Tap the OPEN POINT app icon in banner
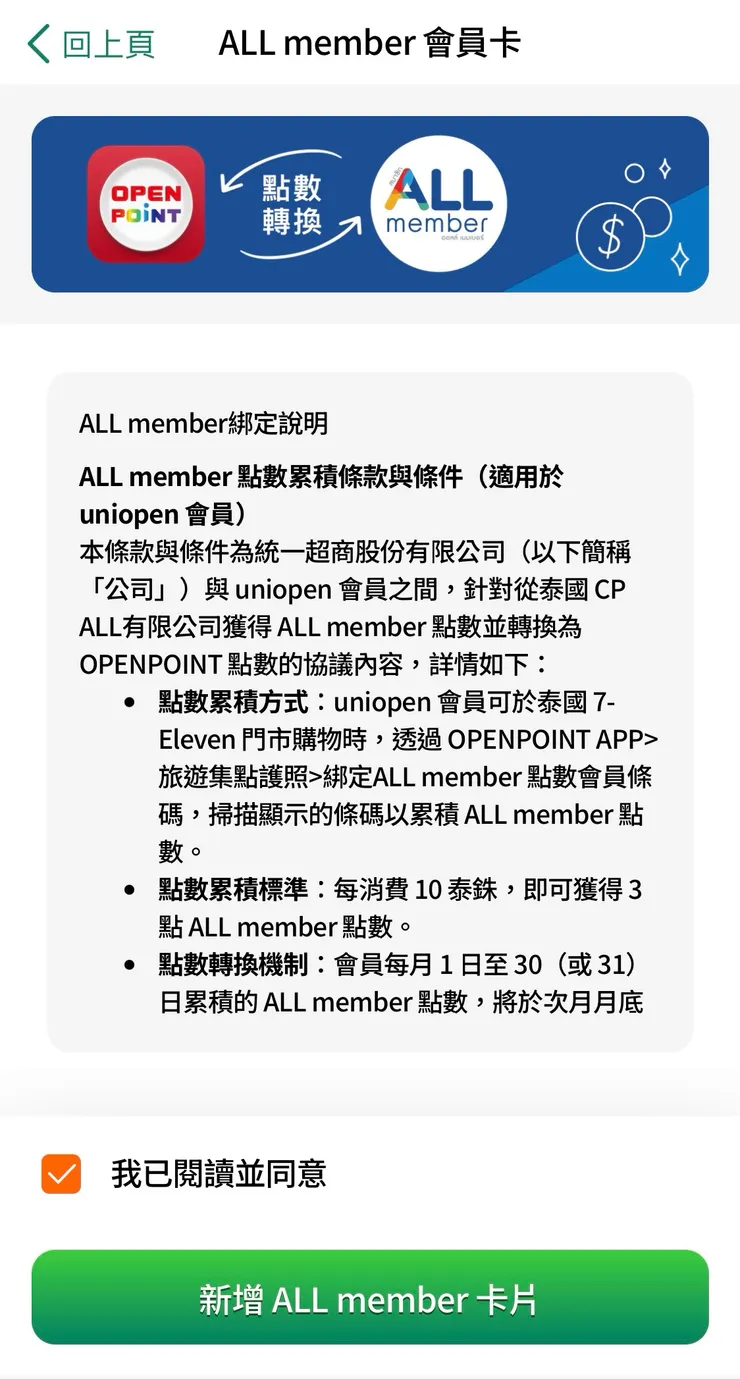Screen dimensions: 740x1379 (x=146, y=202)
